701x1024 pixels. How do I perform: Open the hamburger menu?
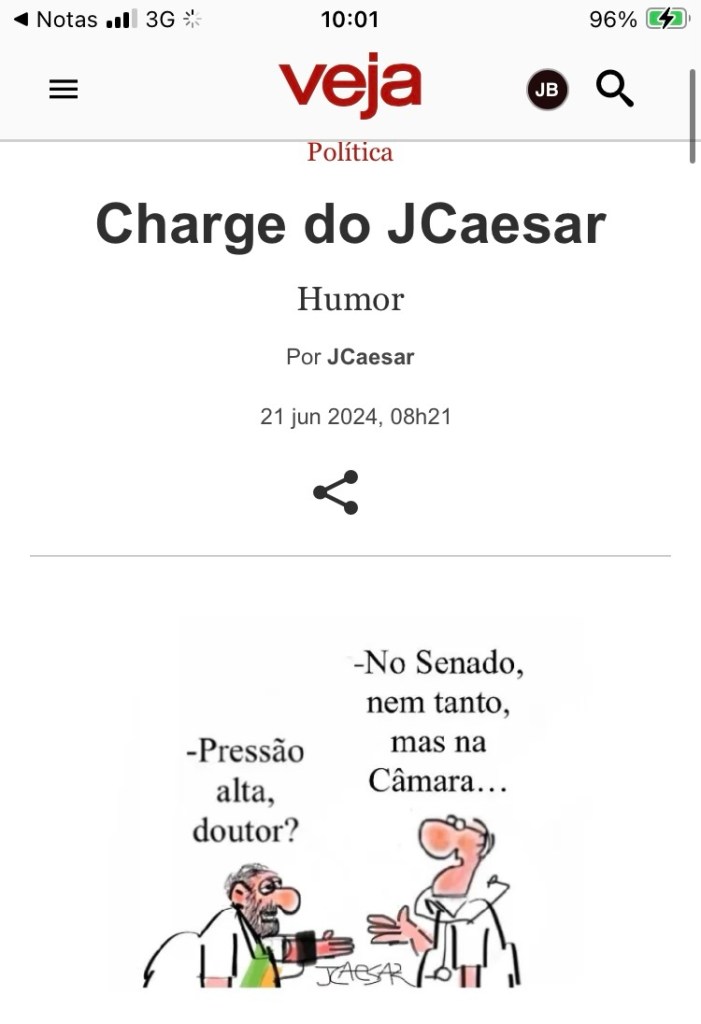pos(63,90)
